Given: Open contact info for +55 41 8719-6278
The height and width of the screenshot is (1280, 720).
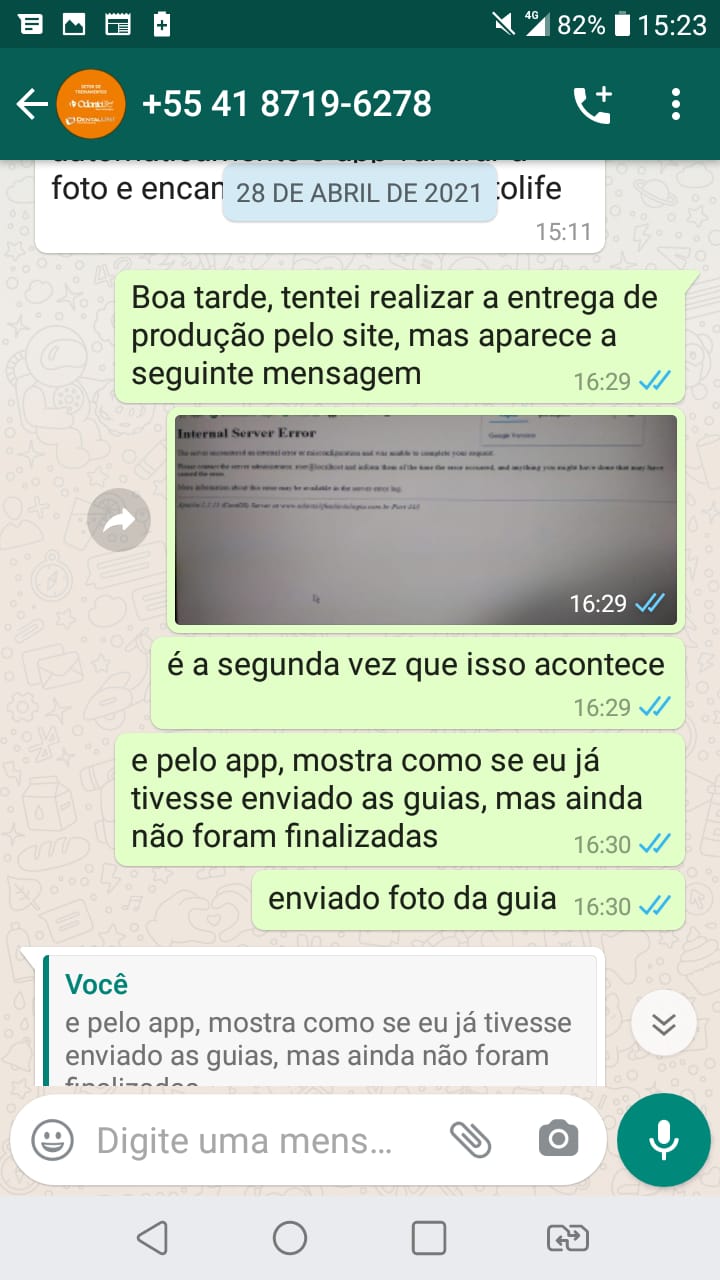Looking at the screenshot, I should pyautogui.click(x=287, y=104).
